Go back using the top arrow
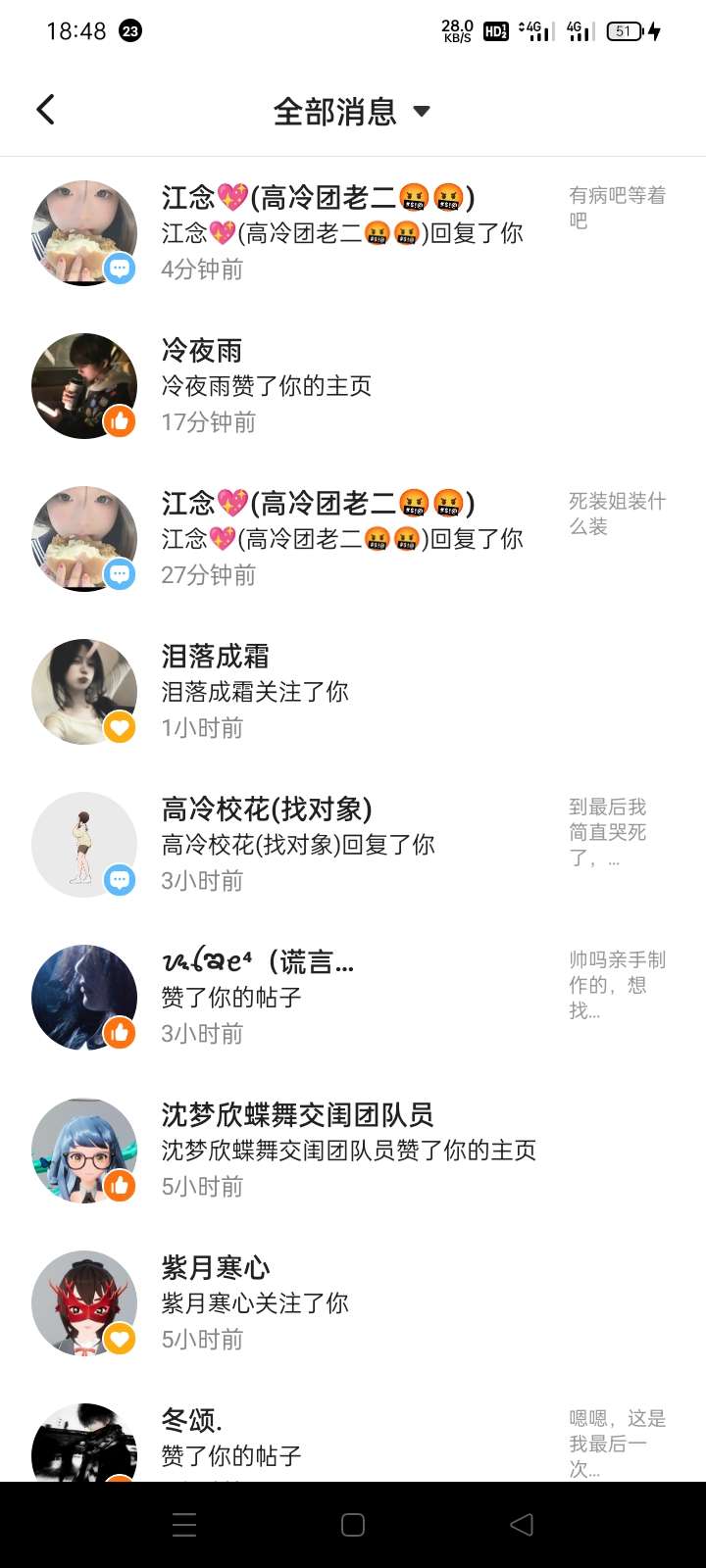 (x=45, y=110)
